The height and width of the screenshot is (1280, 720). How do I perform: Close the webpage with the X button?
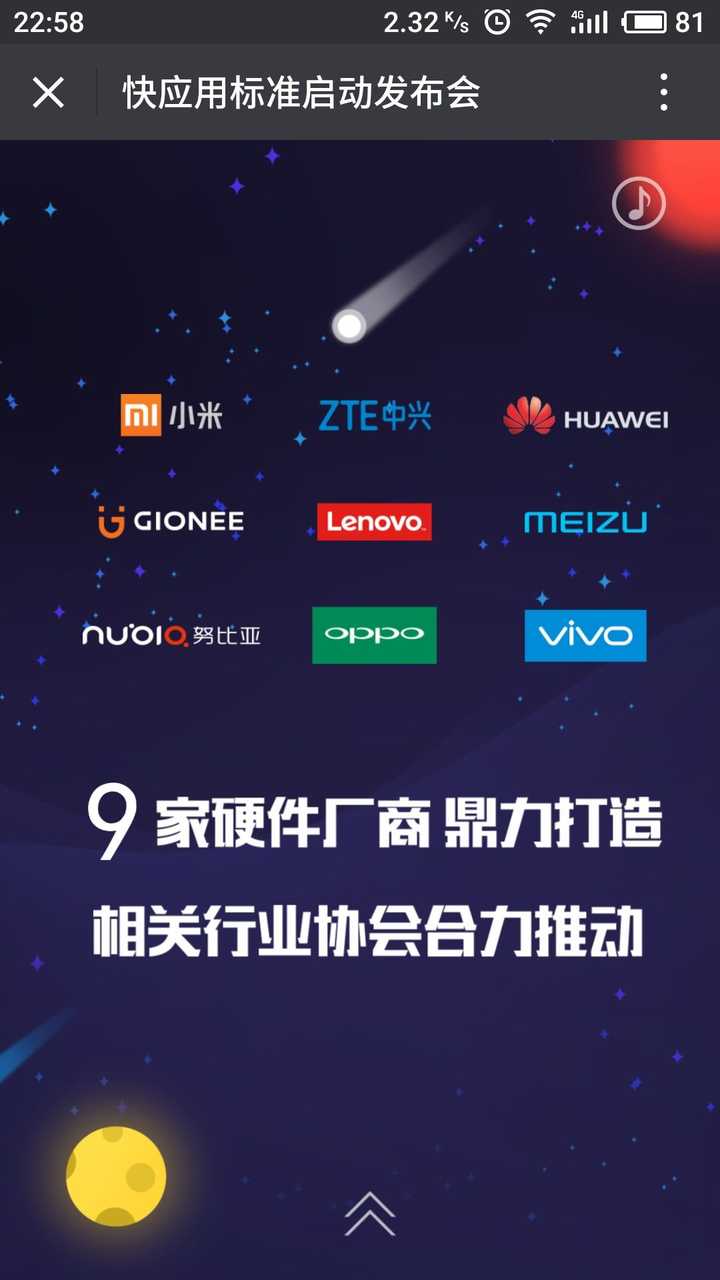point(48,93)
